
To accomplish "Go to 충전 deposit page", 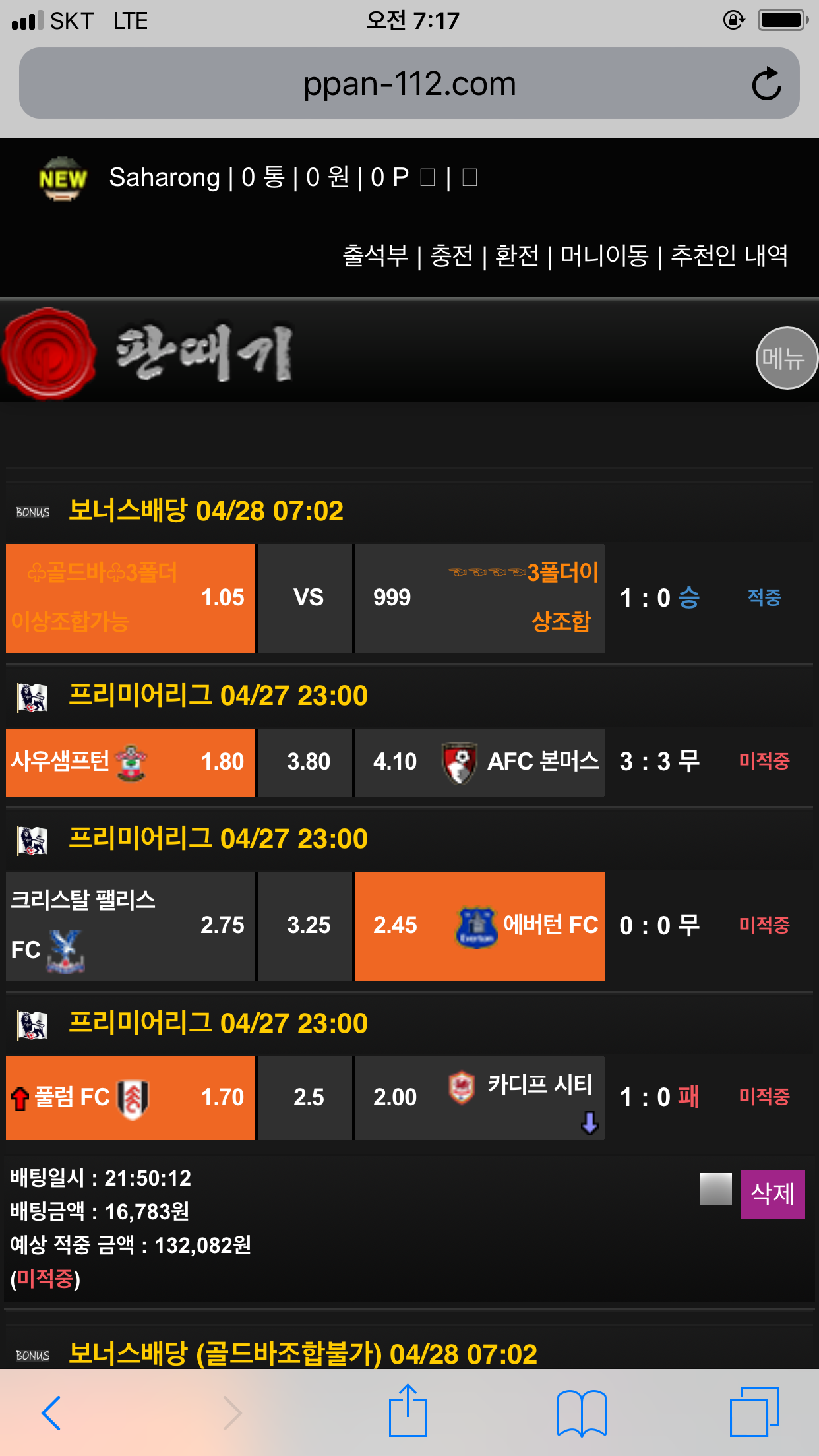I will (452, 255).
